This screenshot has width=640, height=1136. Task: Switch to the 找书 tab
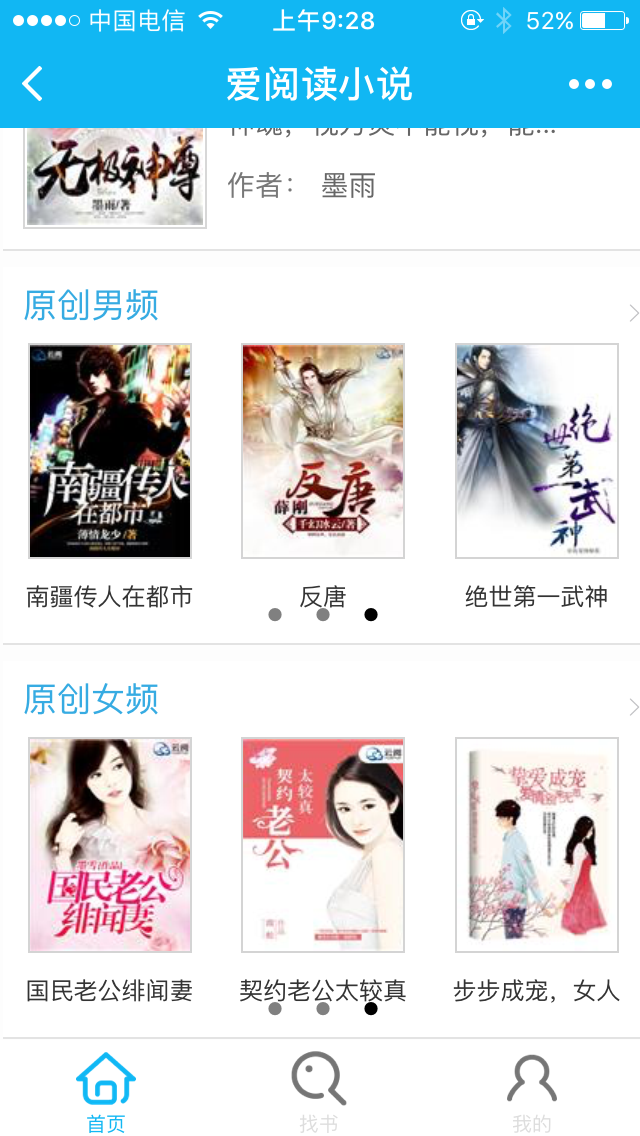(319, 1094)
